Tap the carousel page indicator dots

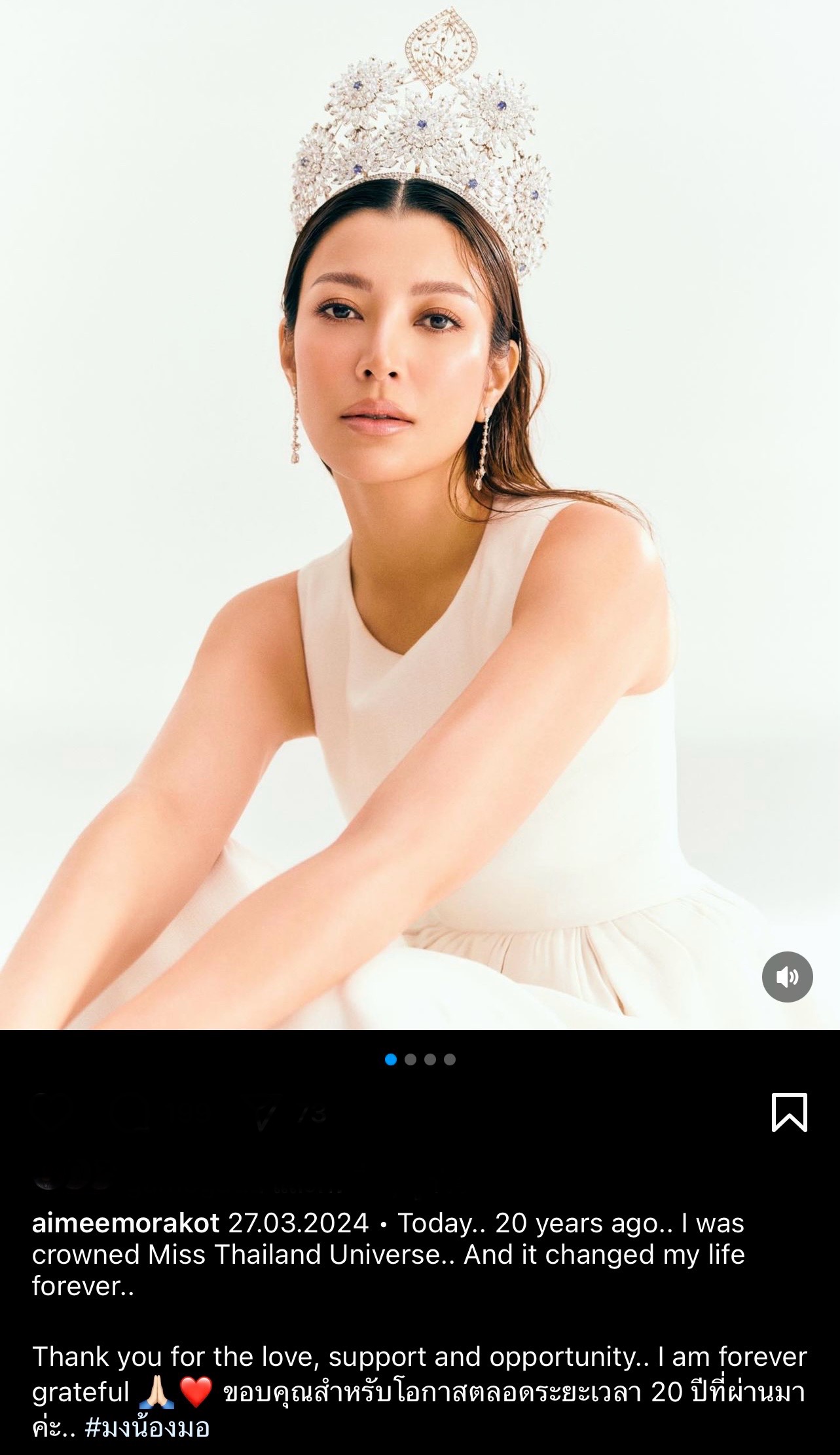pos(420,1059)
